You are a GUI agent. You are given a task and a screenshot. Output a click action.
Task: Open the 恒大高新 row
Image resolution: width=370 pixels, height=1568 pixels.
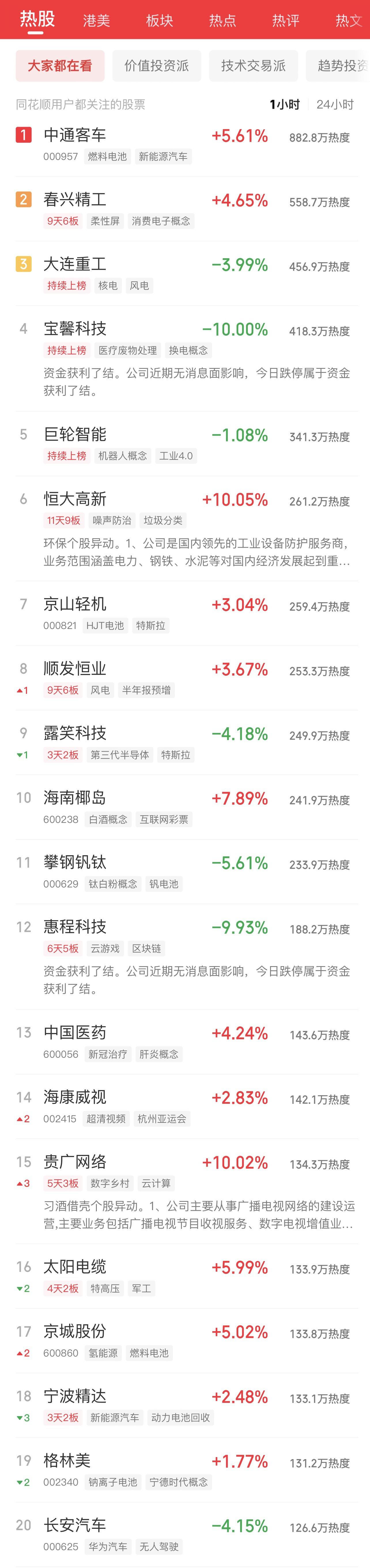75,500
